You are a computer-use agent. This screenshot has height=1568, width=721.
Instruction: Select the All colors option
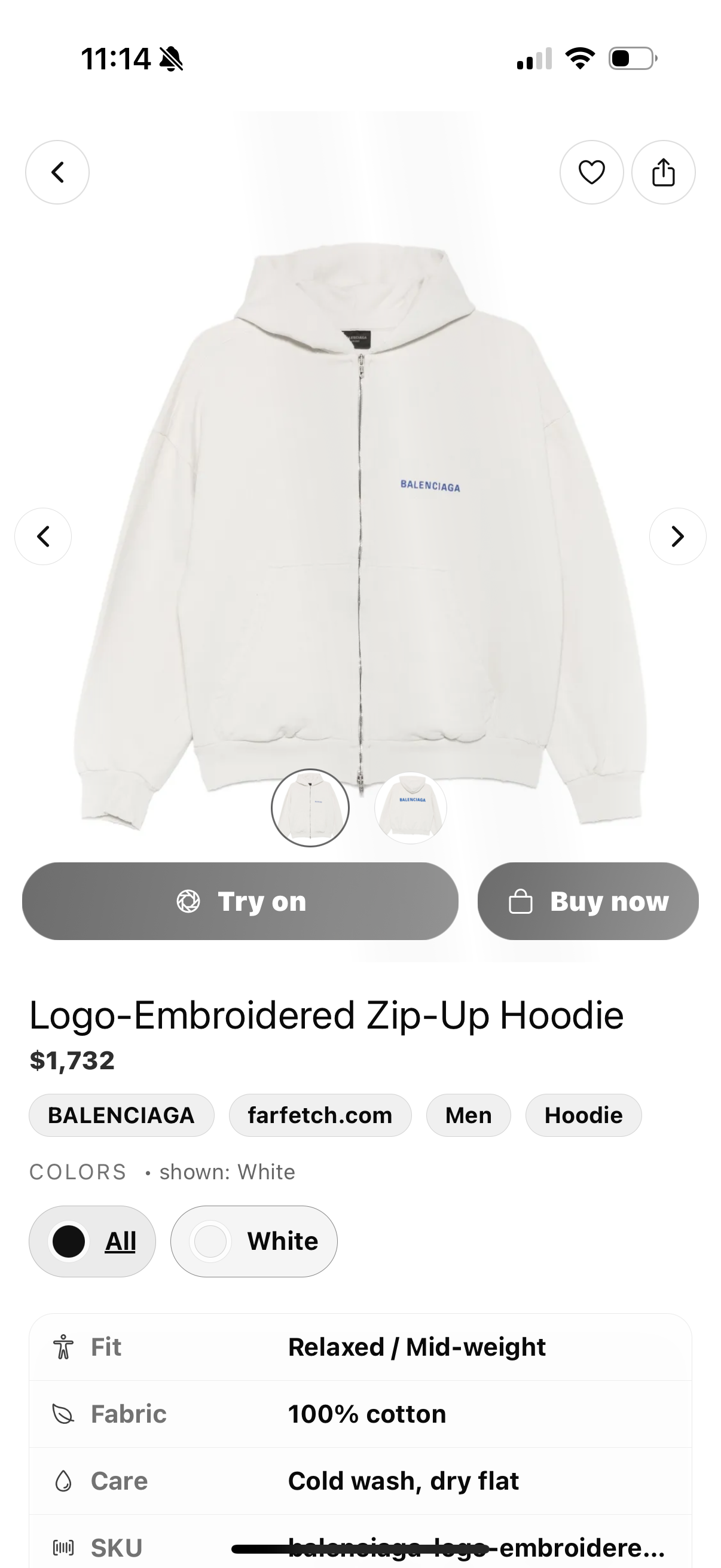click(x=93, y=1241)
